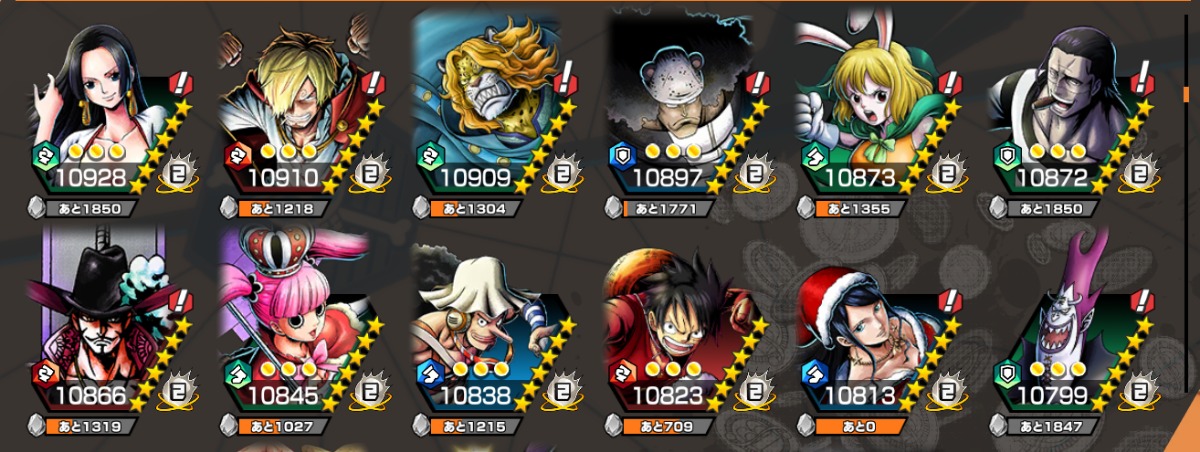Choose the character card rated 10897
The height and width of the screenshot is (452, 1200).
pos(685,110)
